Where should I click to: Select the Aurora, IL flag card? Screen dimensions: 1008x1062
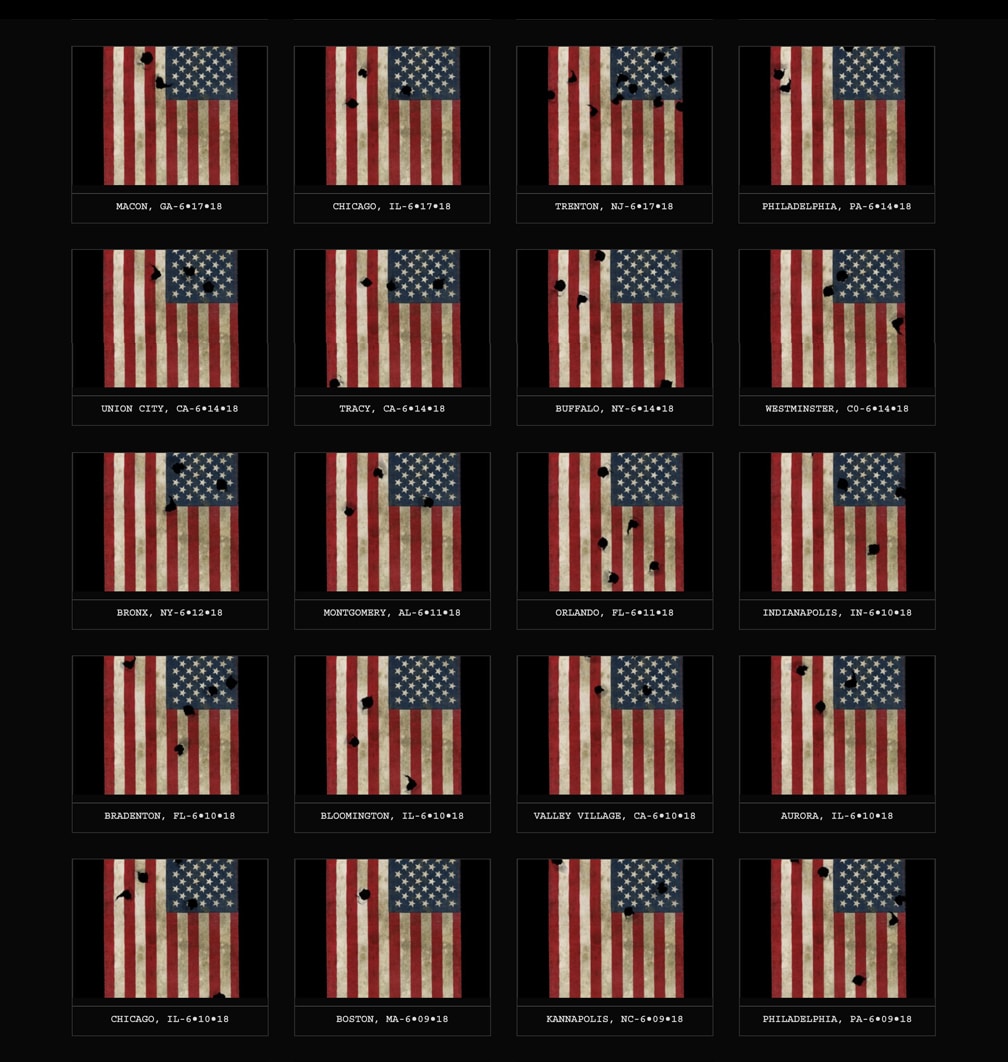(x=837, y=725)
